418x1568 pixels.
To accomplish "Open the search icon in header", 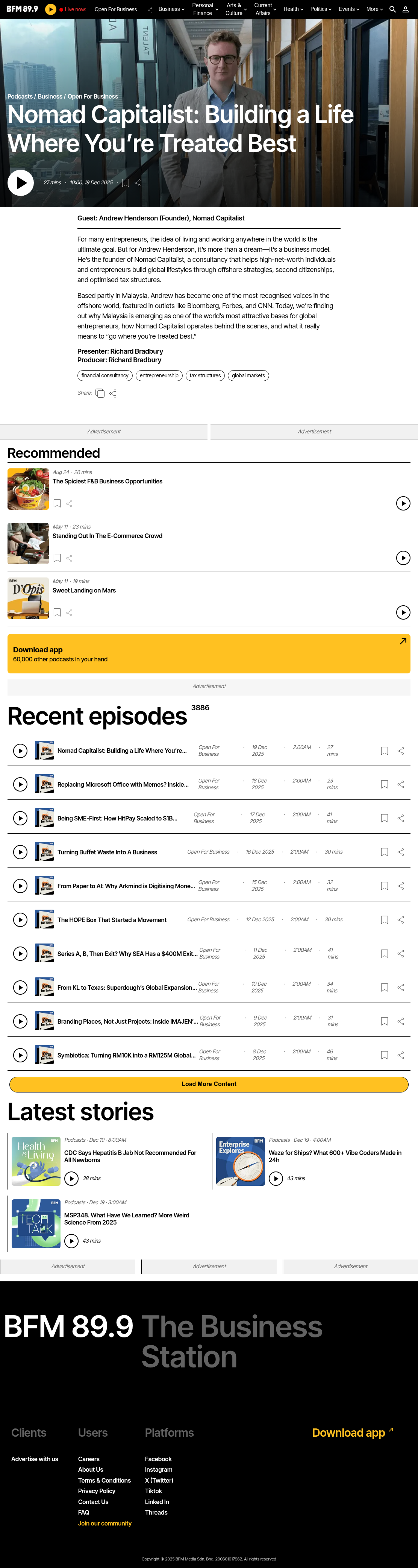I will pyautogui.click(x=392, y=9).
